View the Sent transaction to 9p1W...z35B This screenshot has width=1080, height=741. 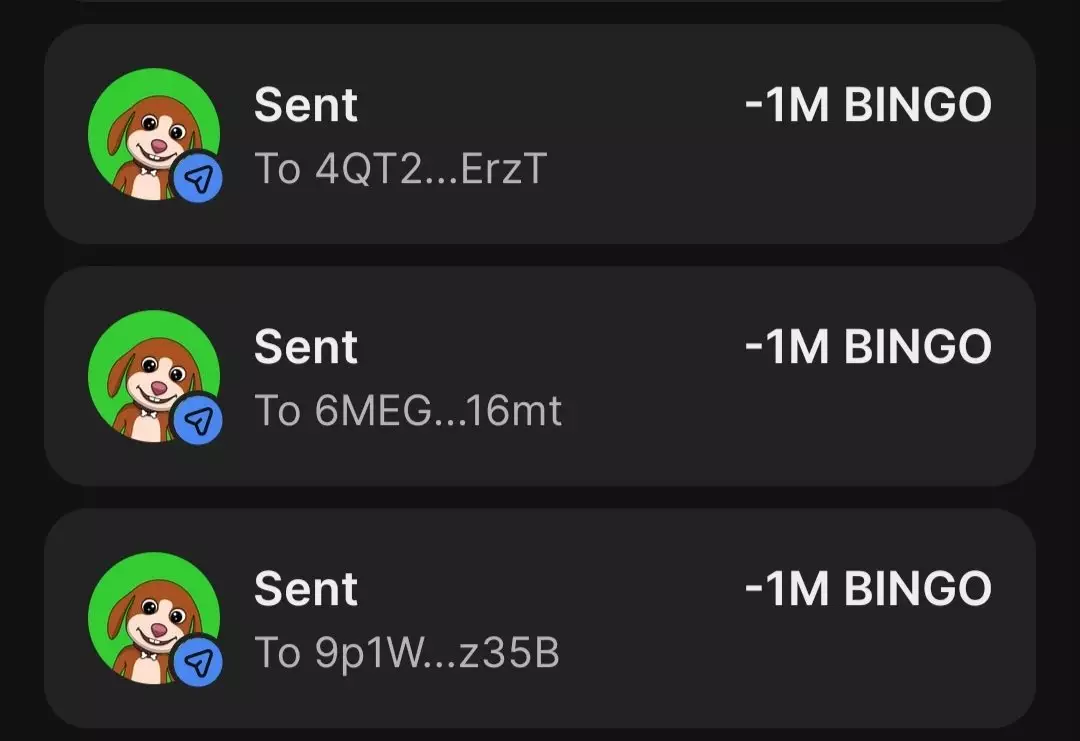(540, 619)
